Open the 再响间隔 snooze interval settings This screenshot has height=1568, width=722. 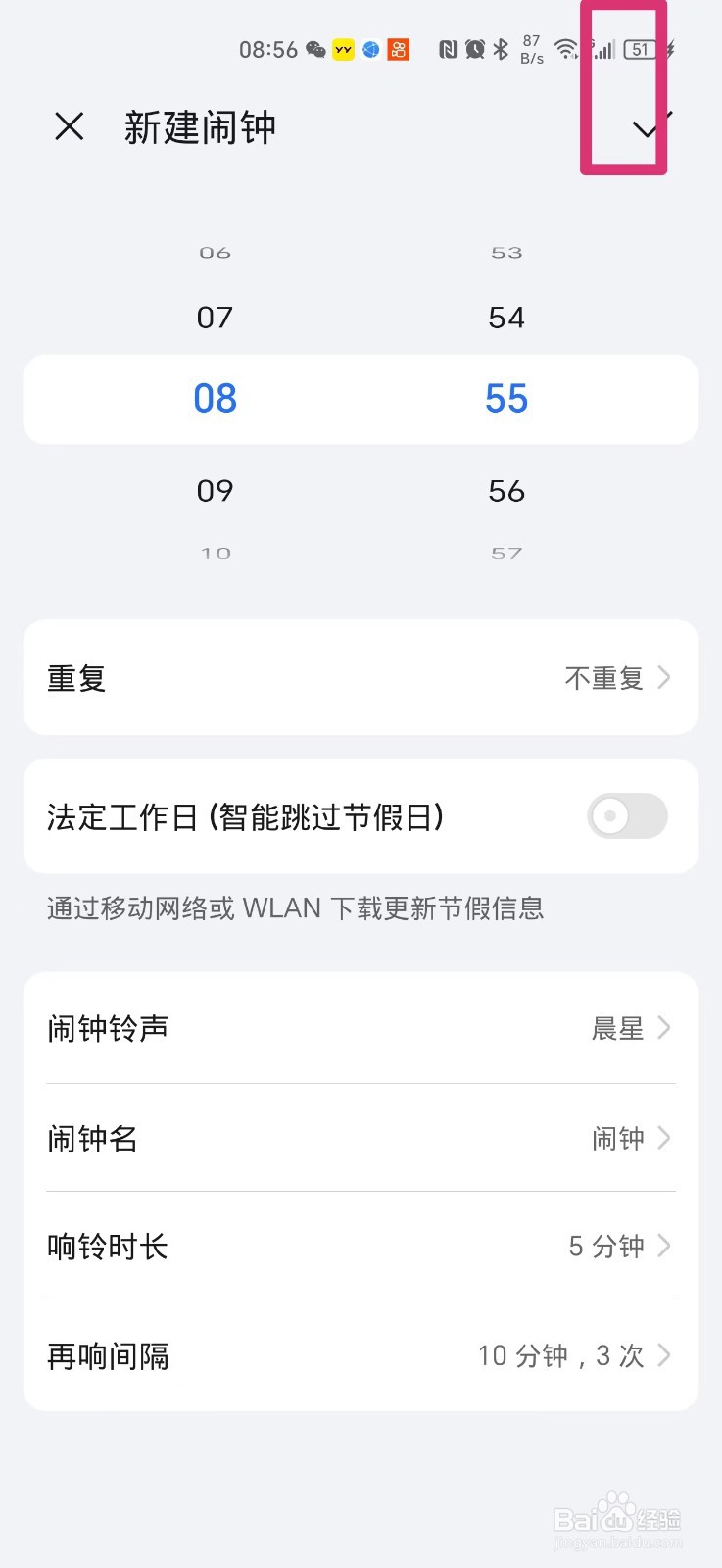[x=361, y=1355]
